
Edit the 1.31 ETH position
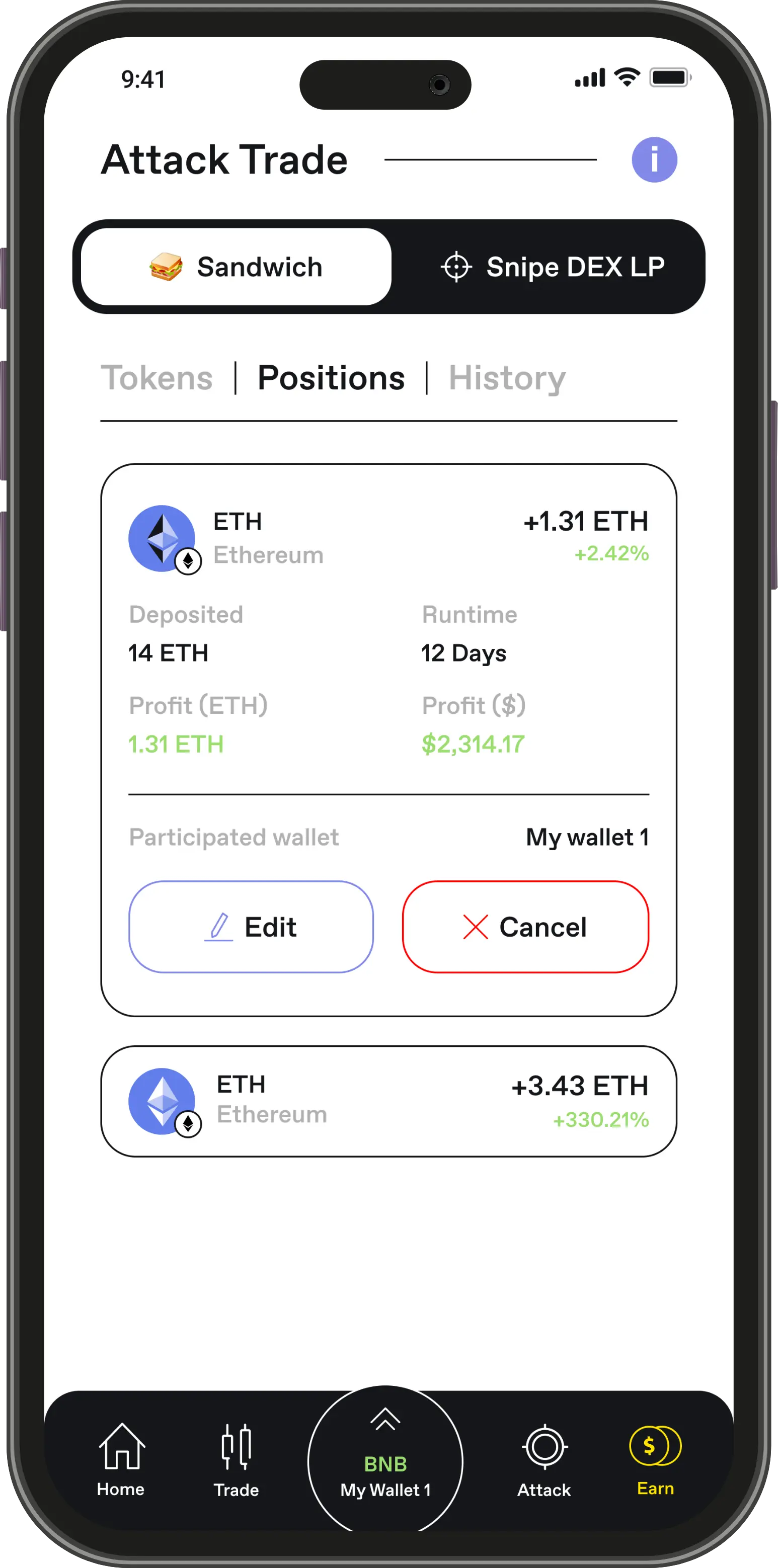(x=251, y=927)
